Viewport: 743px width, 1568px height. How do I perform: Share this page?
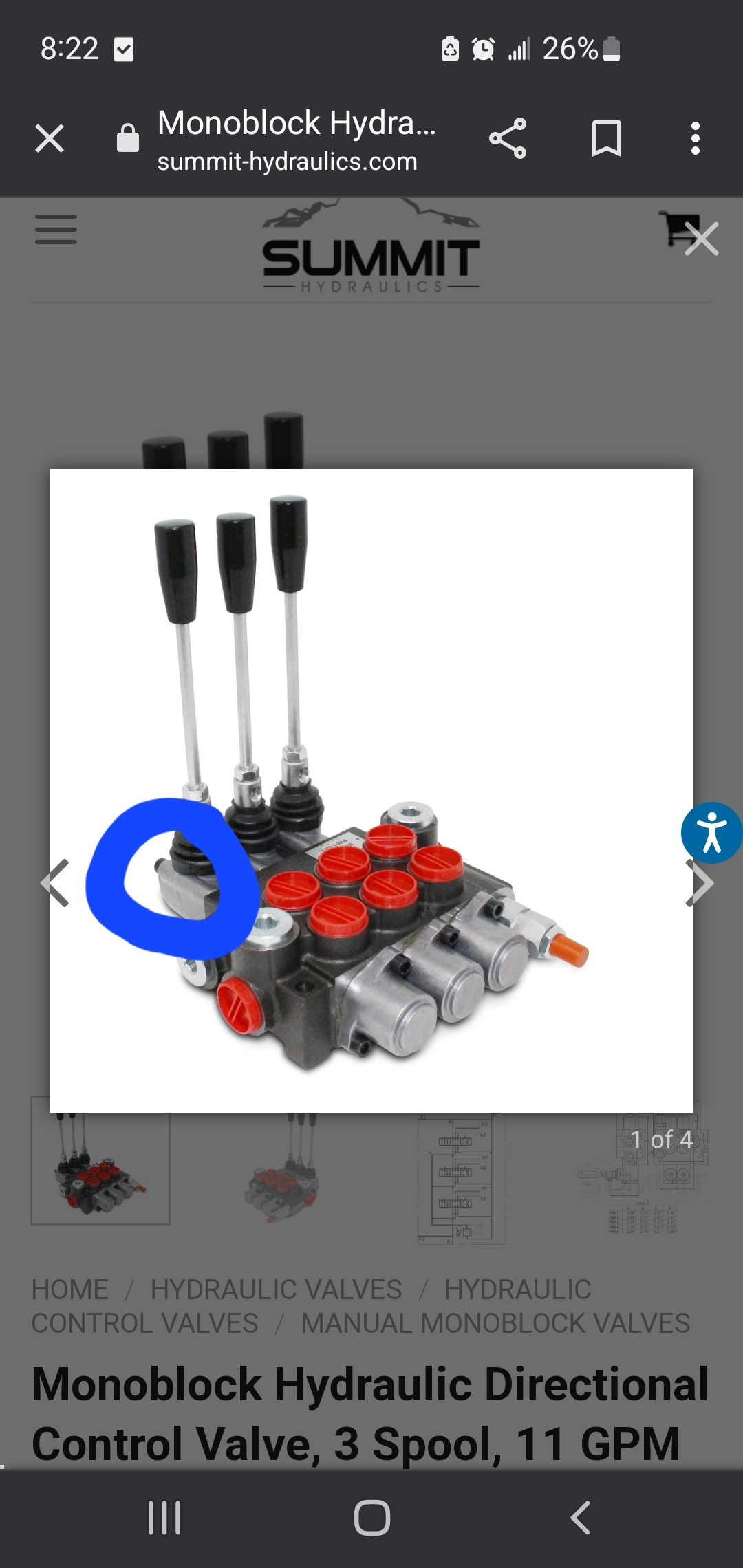(x=508, y=138)
